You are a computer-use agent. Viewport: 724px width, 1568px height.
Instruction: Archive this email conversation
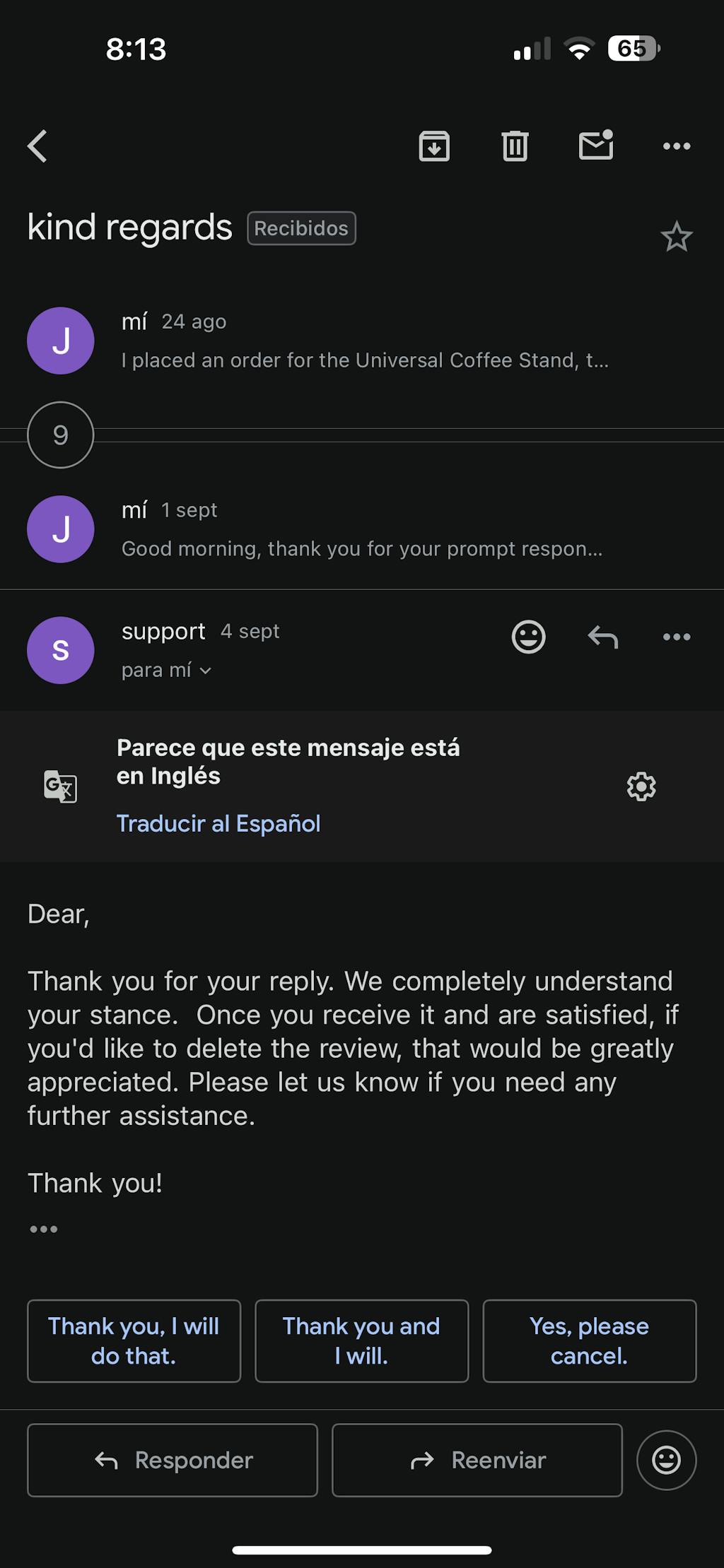tap(434, 146)
